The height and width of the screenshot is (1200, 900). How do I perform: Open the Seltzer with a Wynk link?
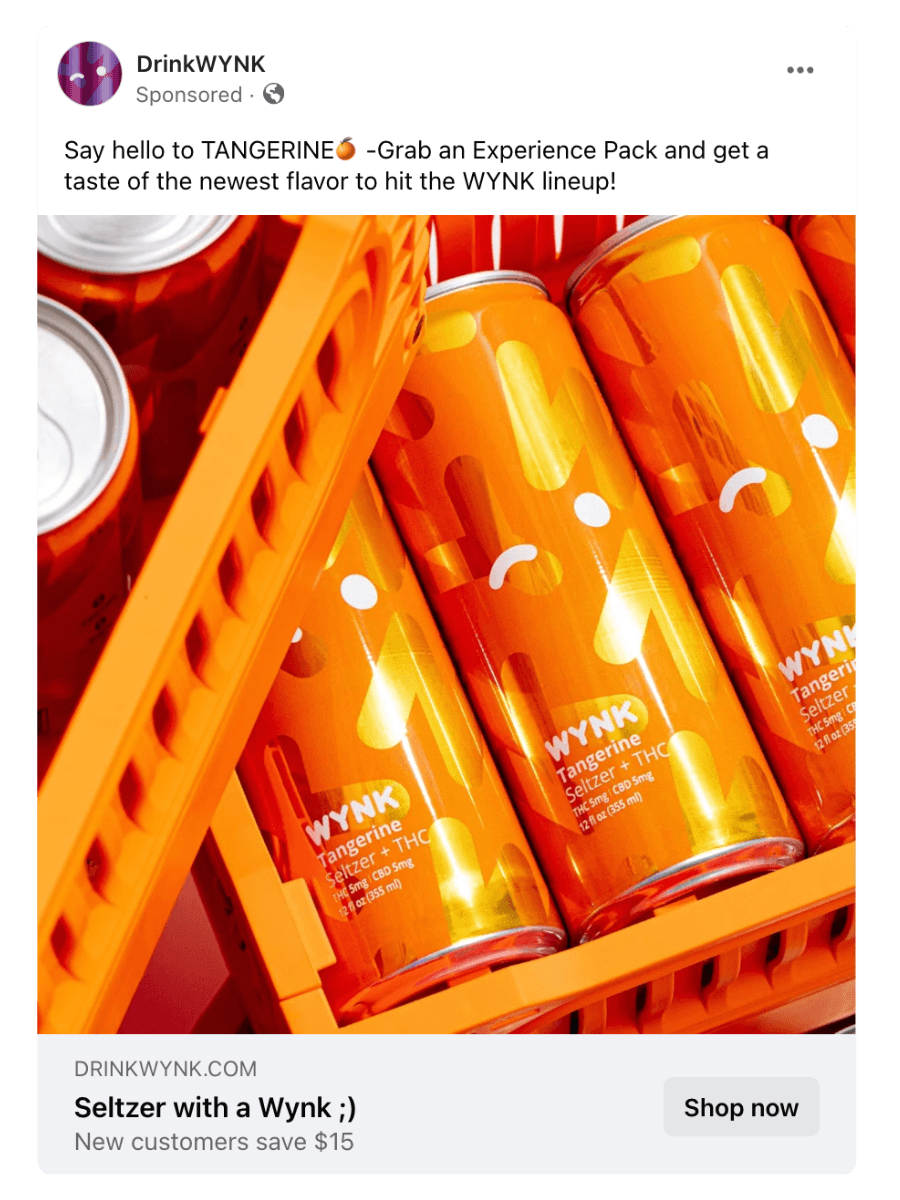click(x=215, y=1108)
